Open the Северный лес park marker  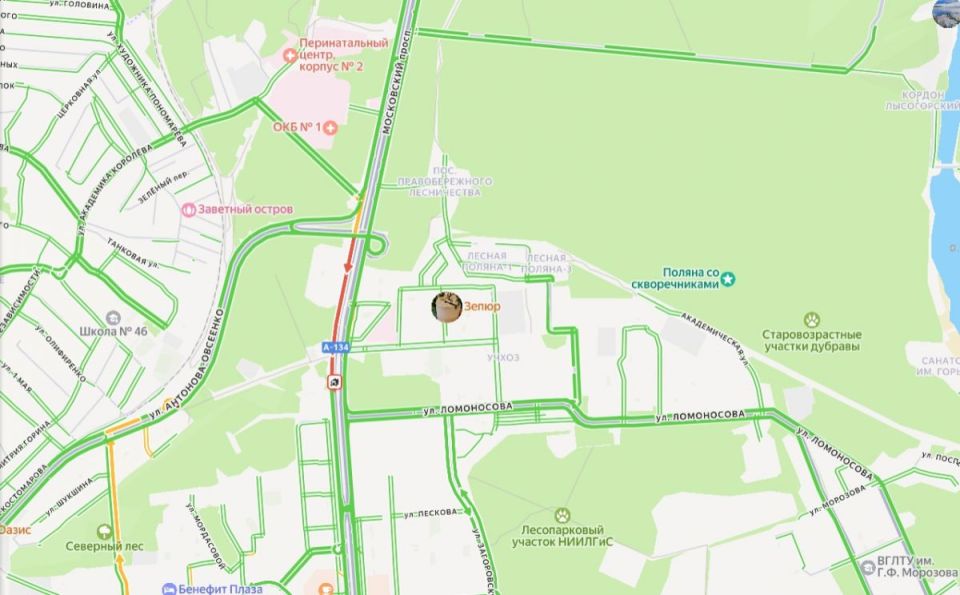pyautogui.click(x=103, y=529)
